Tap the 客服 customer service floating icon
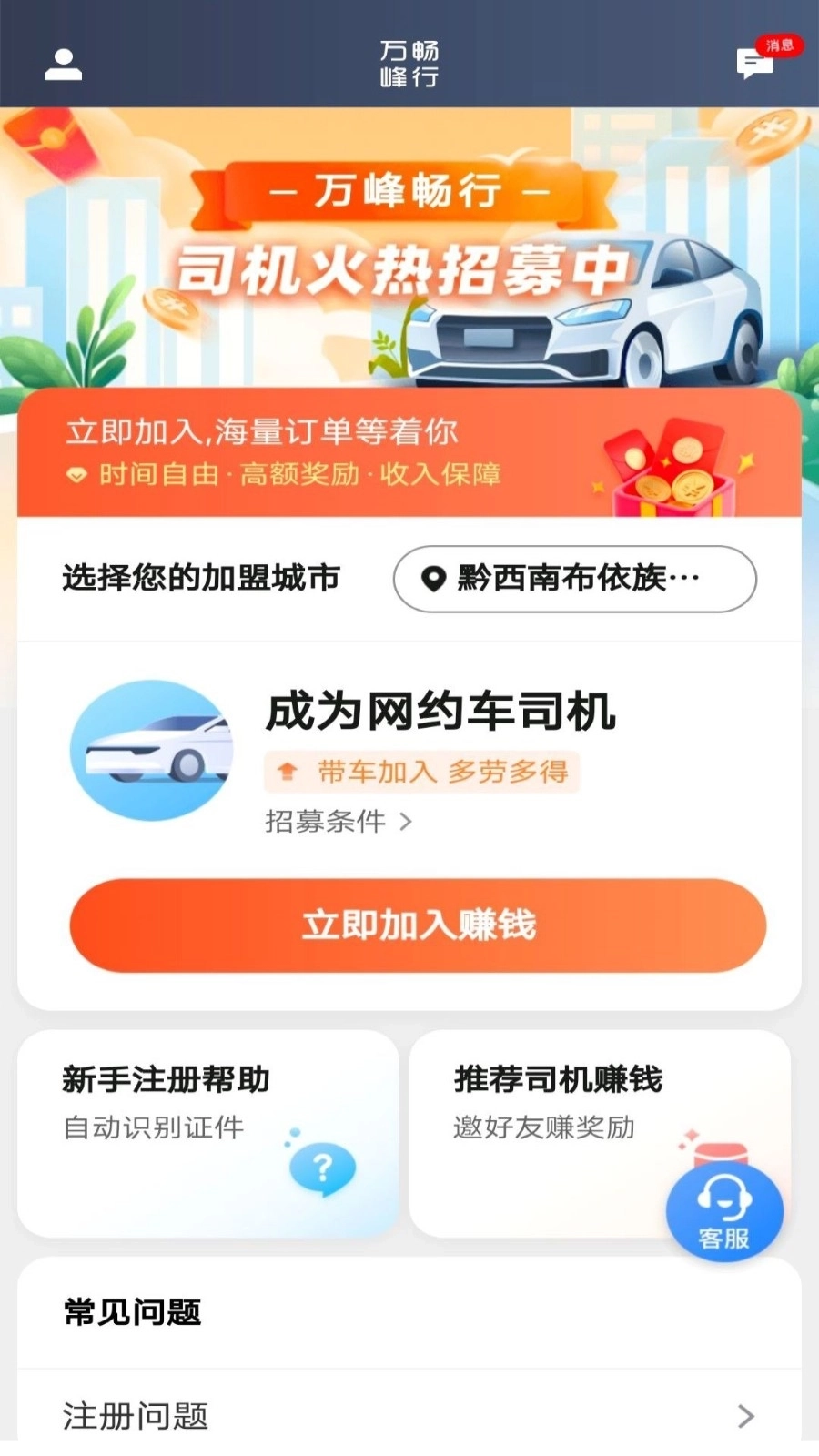Viewport: 819px width, 1456px height. (x=725, y=1211)
